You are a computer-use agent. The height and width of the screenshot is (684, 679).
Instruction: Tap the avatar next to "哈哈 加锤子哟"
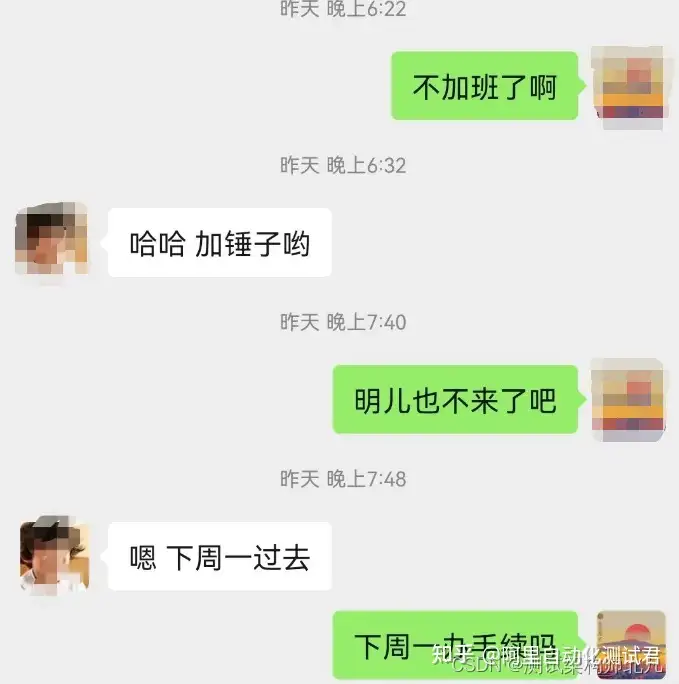[52, 241]
